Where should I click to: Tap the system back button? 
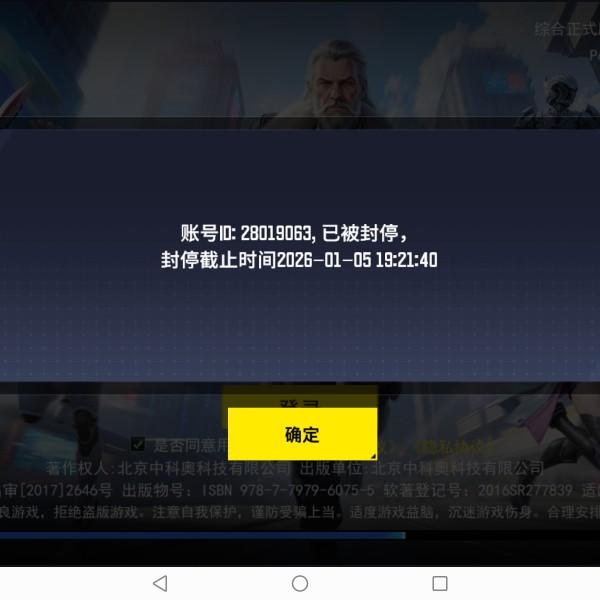(x=160, y=584)
